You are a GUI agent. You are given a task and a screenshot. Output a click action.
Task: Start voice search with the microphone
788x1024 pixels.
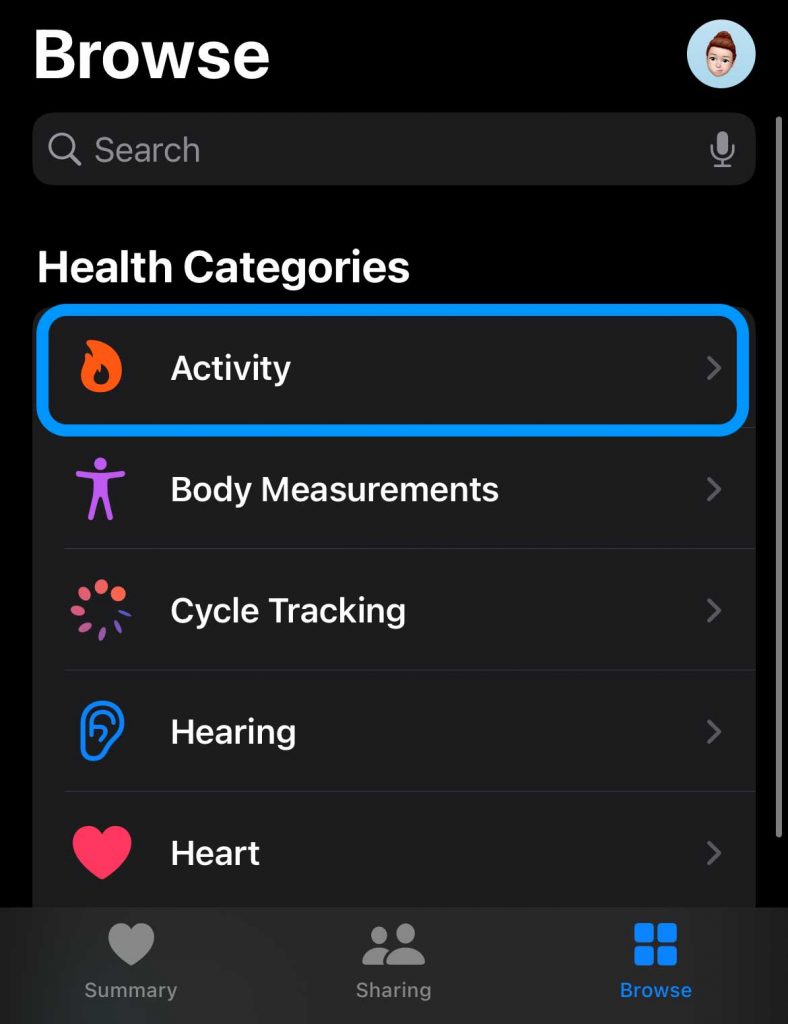point(722,150)
